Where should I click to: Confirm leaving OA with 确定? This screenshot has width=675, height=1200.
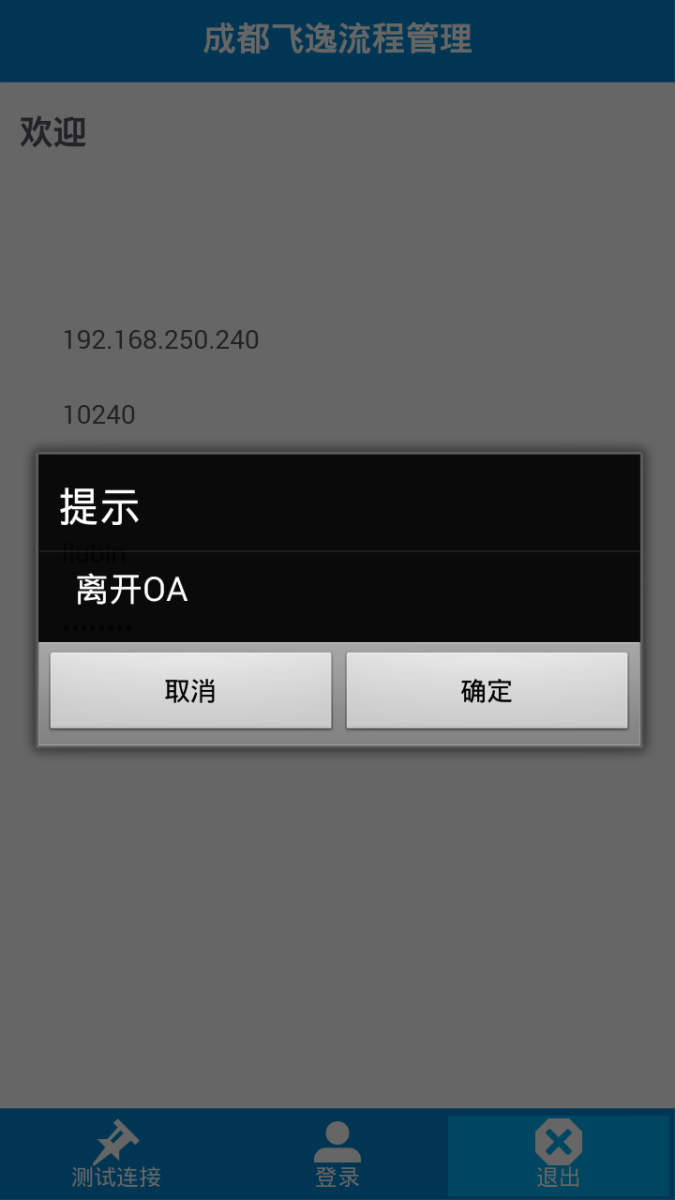(487, 691)
